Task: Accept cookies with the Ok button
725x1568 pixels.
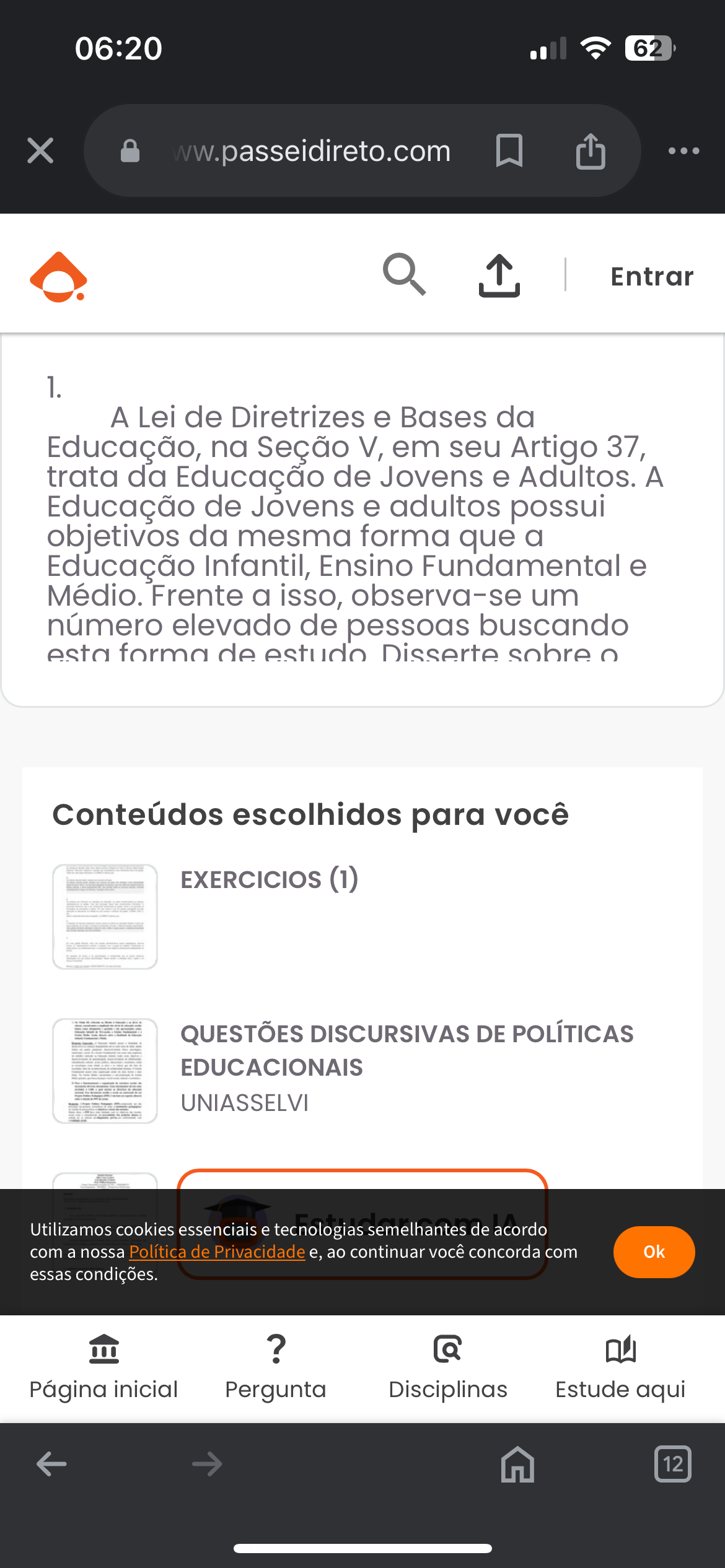Action: 654,1252
